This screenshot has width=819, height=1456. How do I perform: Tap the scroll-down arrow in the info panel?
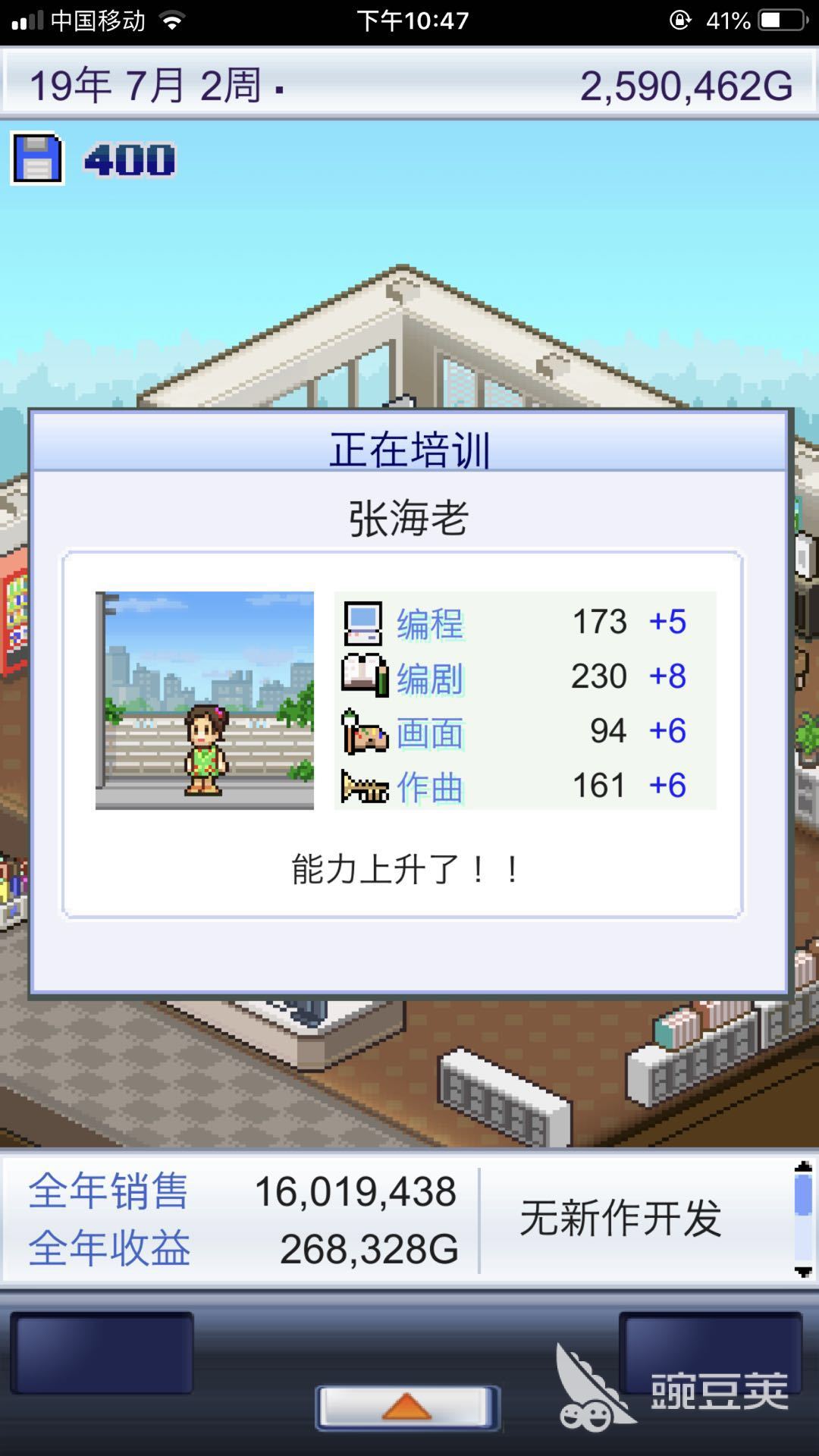pos(803,1272)
